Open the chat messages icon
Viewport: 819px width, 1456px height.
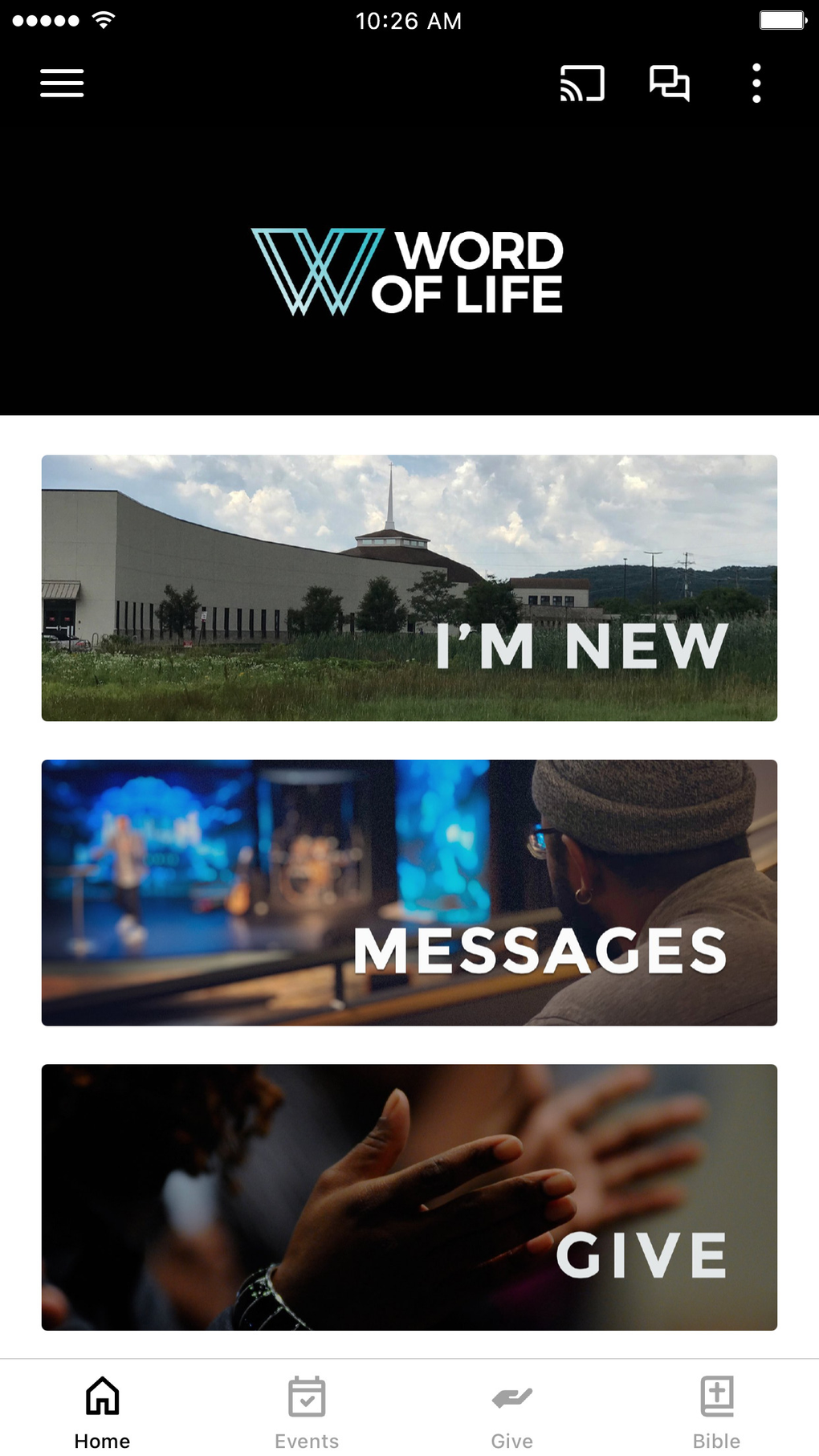pyautogui.click(x=670, y=83)
